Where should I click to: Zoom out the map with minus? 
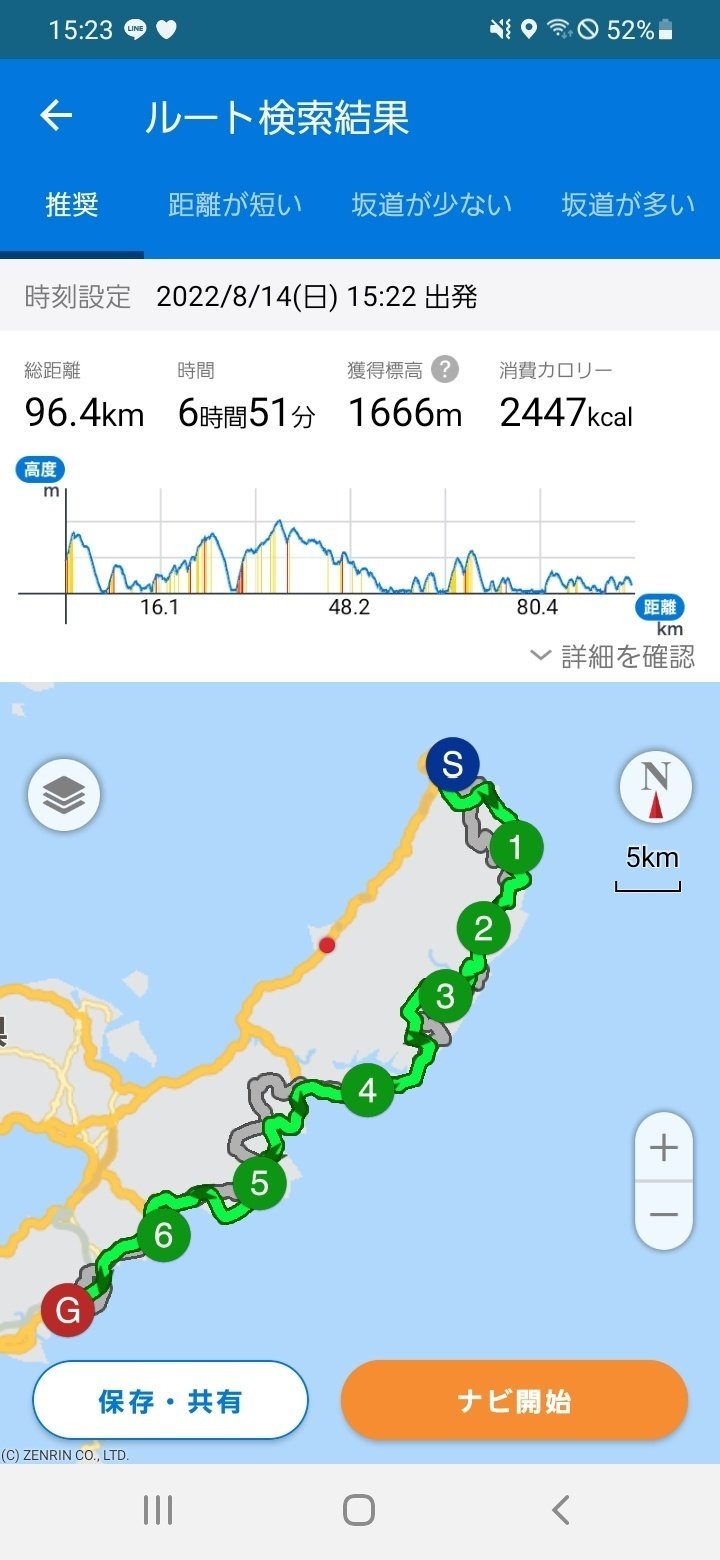tap(664, 1215)
